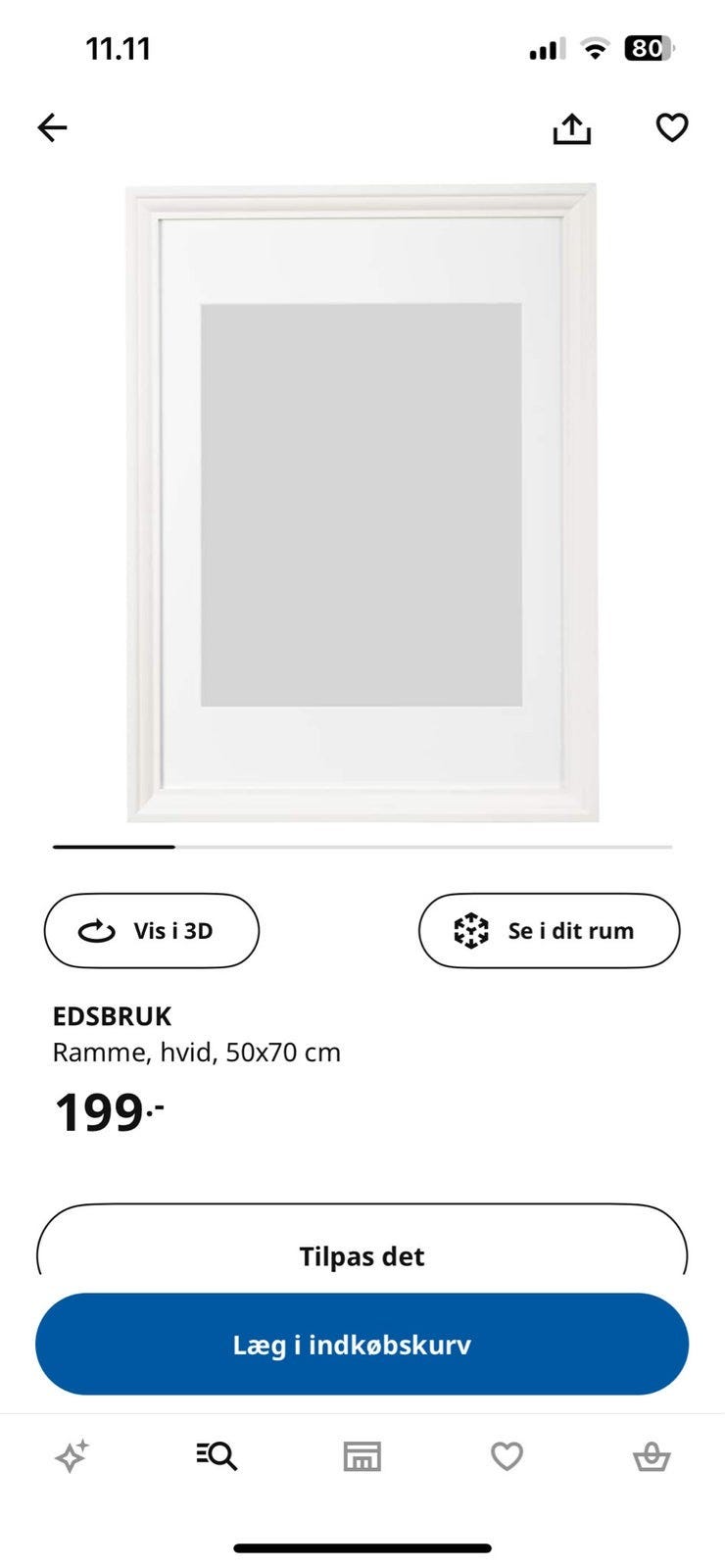Open the shopping basket icon in bottom navigation
Viewport: 725px width, 1568px height.
tap(652, 1456)
